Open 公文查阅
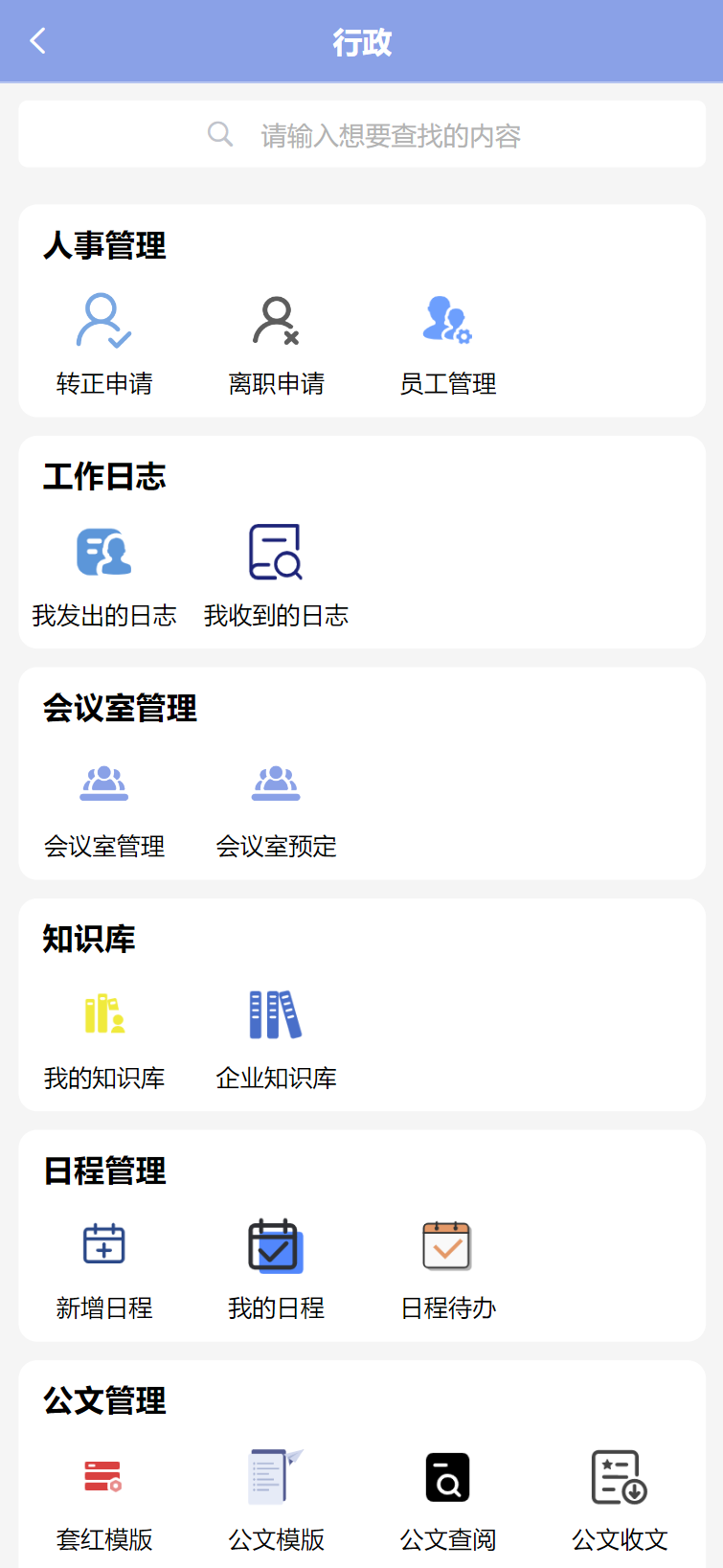The height and width of the screenshot is (1568, 723). tap(448, 1501)
